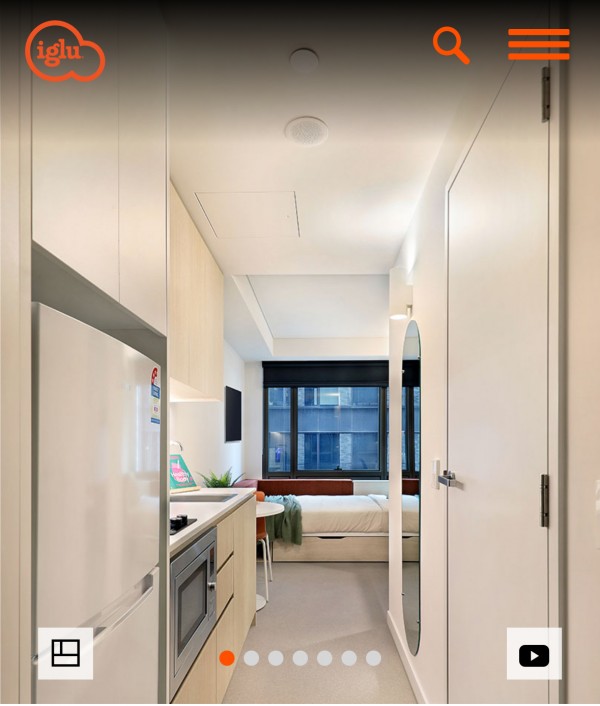
Task: Jump to the fourth gallery image dot
Action: click(300, 658)
